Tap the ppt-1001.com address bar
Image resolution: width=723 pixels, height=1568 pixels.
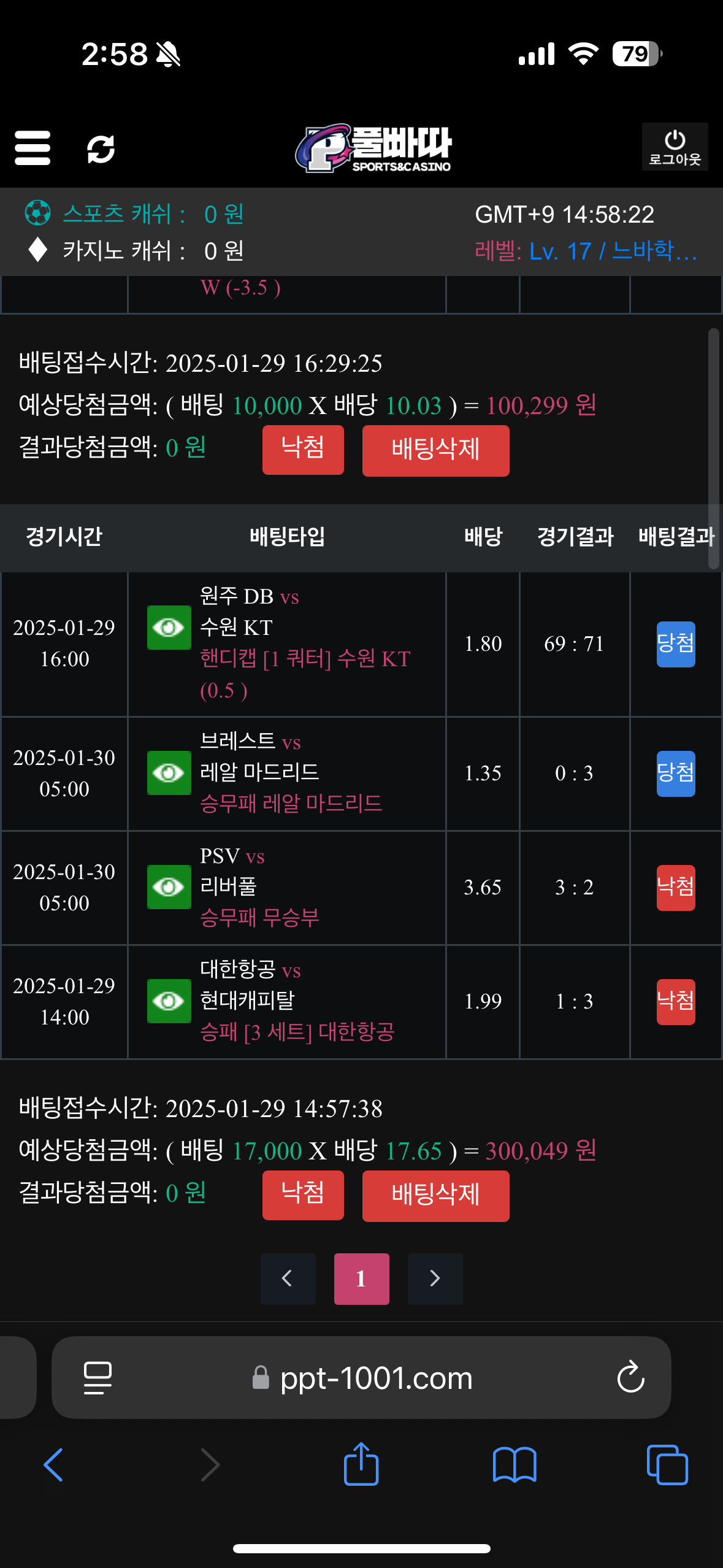click(375, 1378)
